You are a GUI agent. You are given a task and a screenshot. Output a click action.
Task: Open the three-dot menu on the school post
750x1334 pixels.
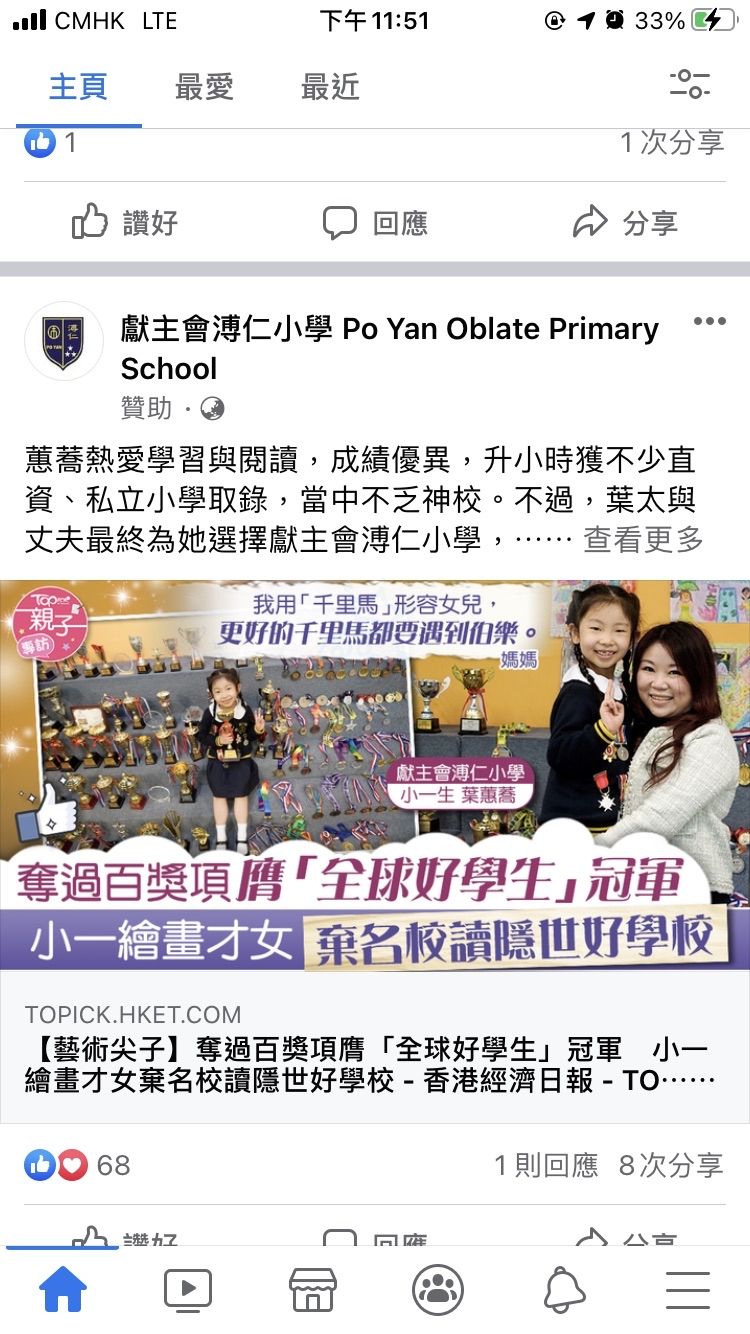tap(709, 322)
